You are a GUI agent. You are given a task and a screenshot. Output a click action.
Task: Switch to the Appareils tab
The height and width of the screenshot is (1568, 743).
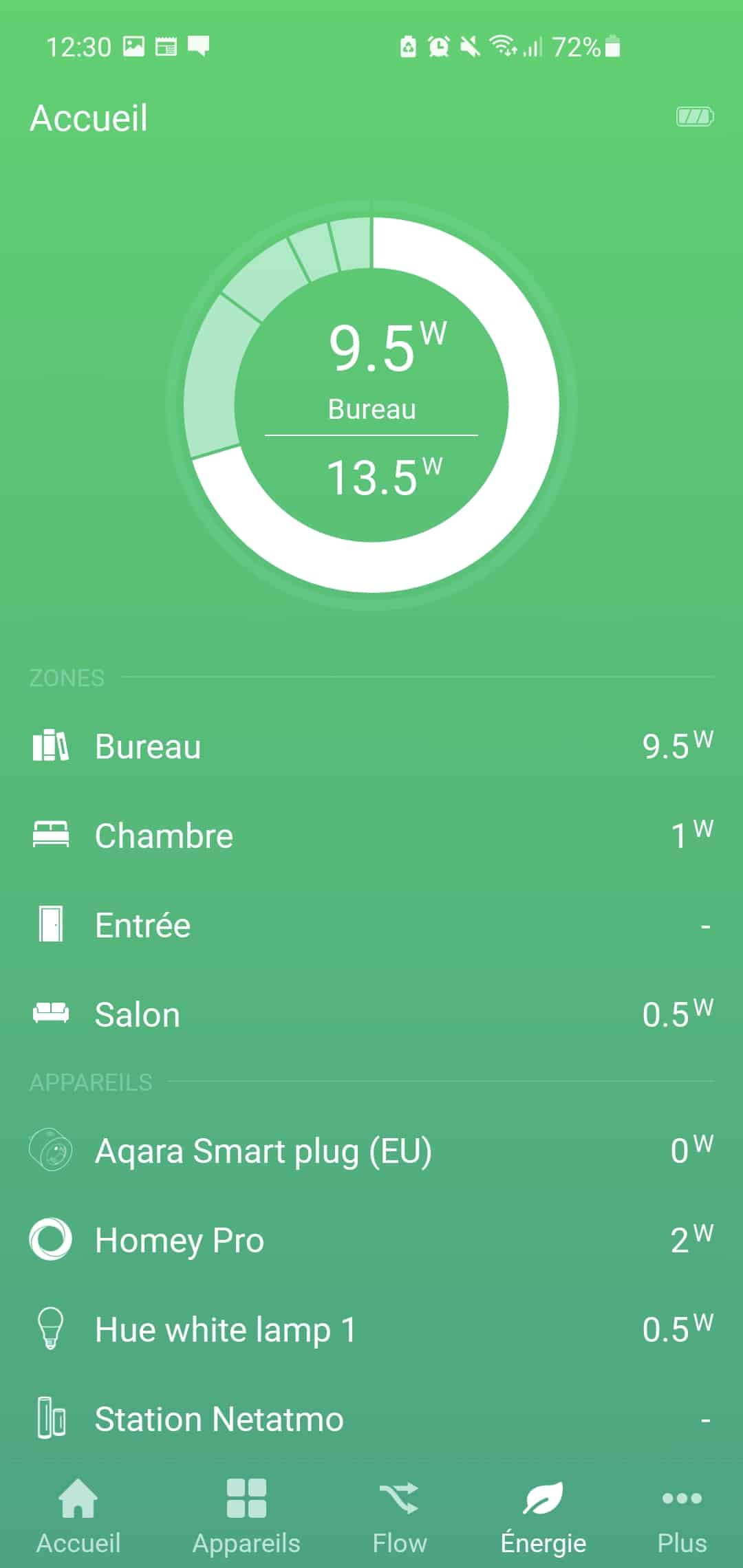[246, 1517]
